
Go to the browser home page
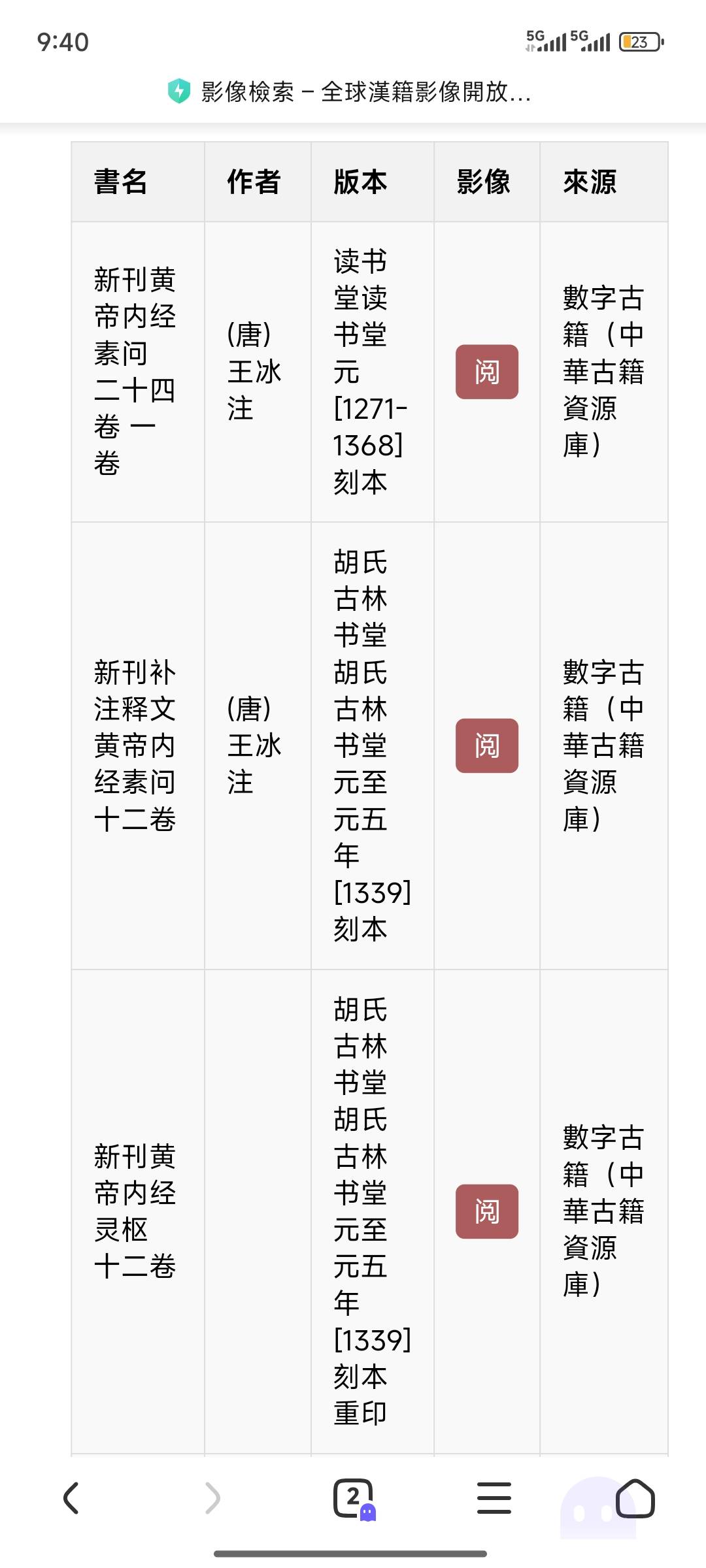click(x=635, y=1497)
